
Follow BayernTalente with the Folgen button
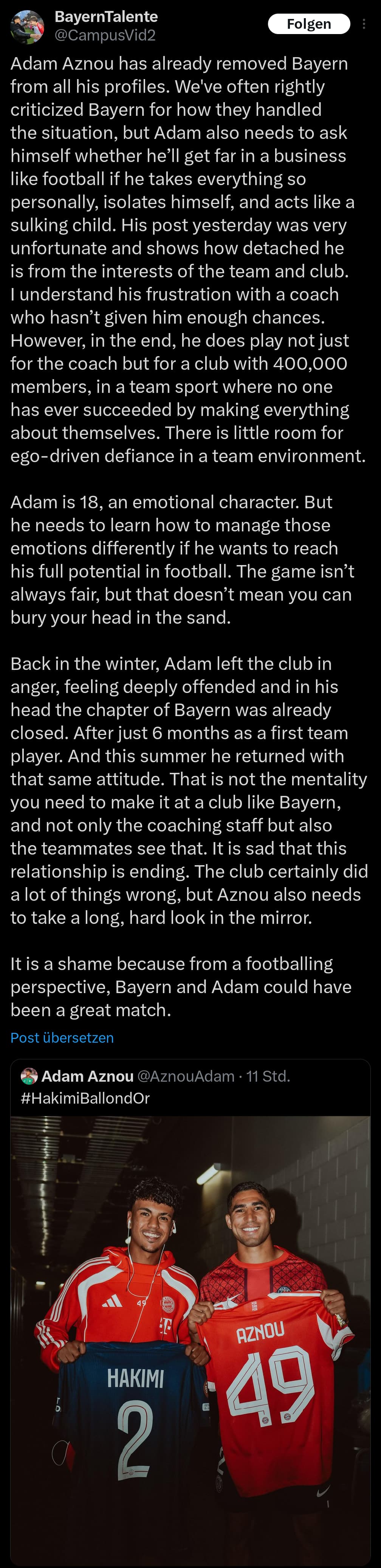[x=309, y=24]
